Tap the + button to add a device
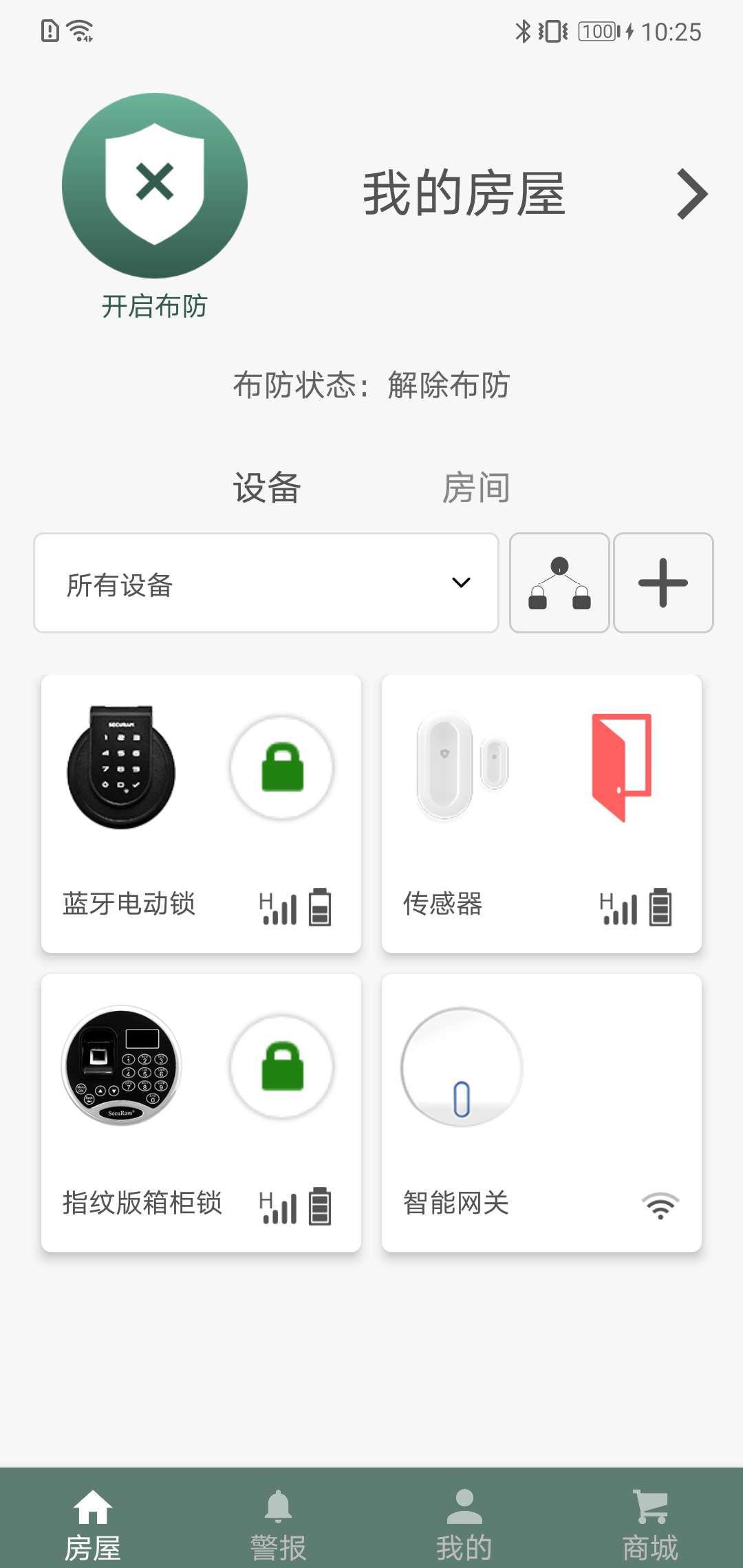The image size is (743, 1568). (x=663, y=582)
